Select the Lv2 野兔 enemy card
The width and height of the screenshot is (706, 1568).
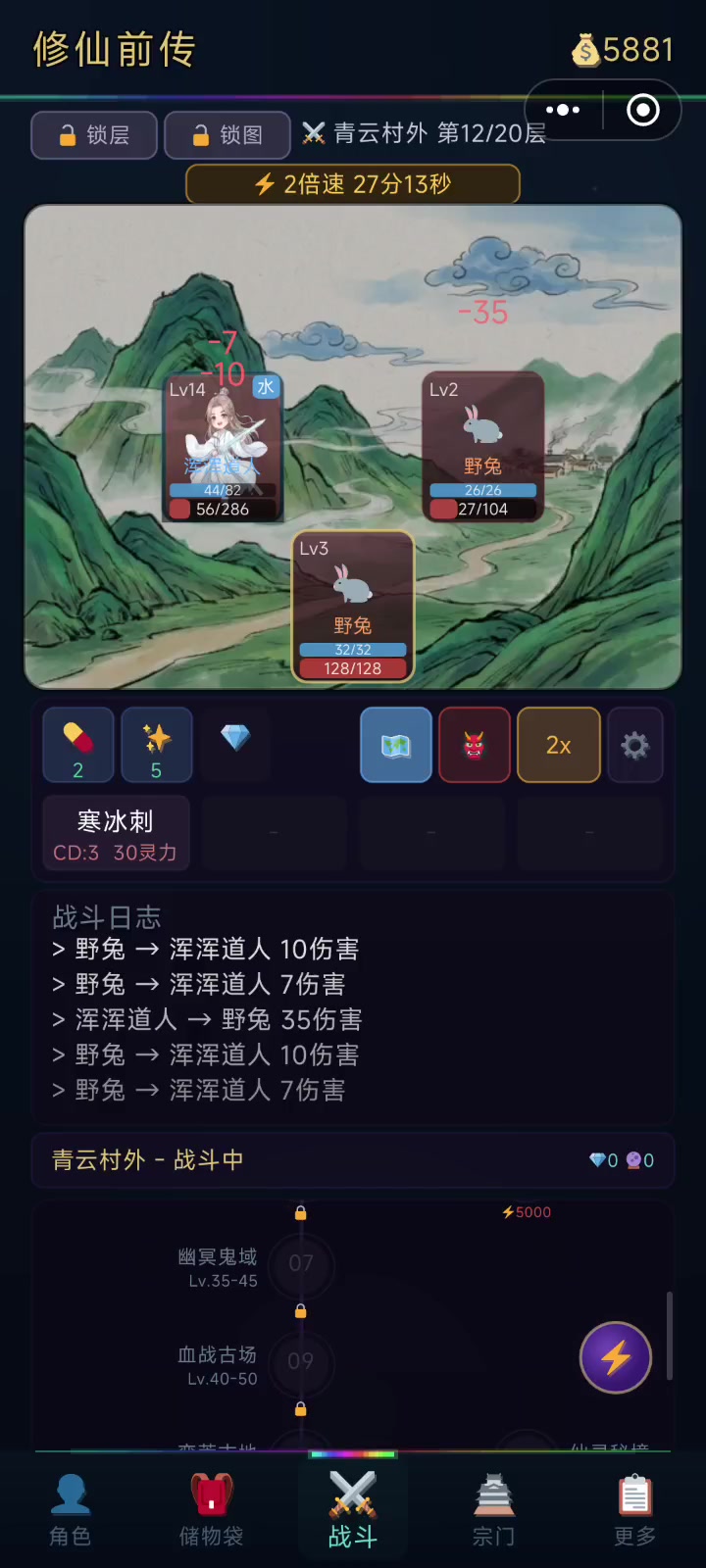[482, 446]
